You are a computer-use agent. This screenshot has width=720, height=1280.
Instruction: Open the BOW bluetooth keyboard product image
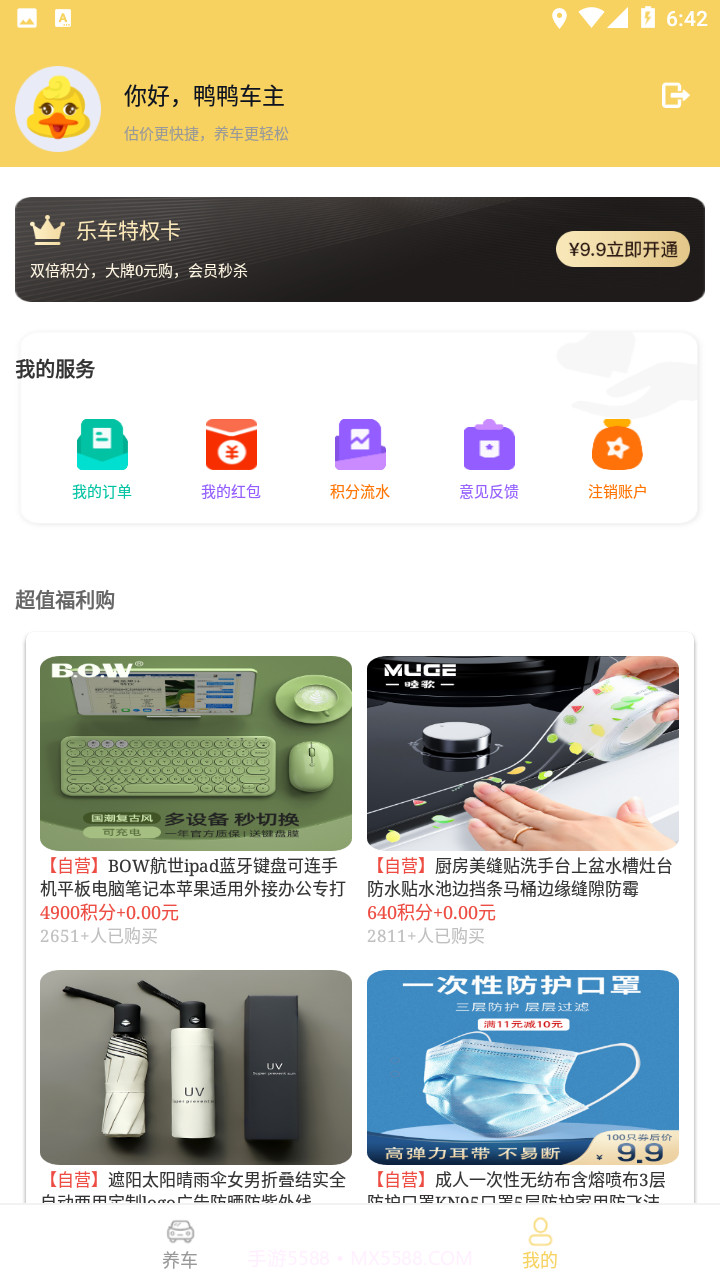click(196, 753)
